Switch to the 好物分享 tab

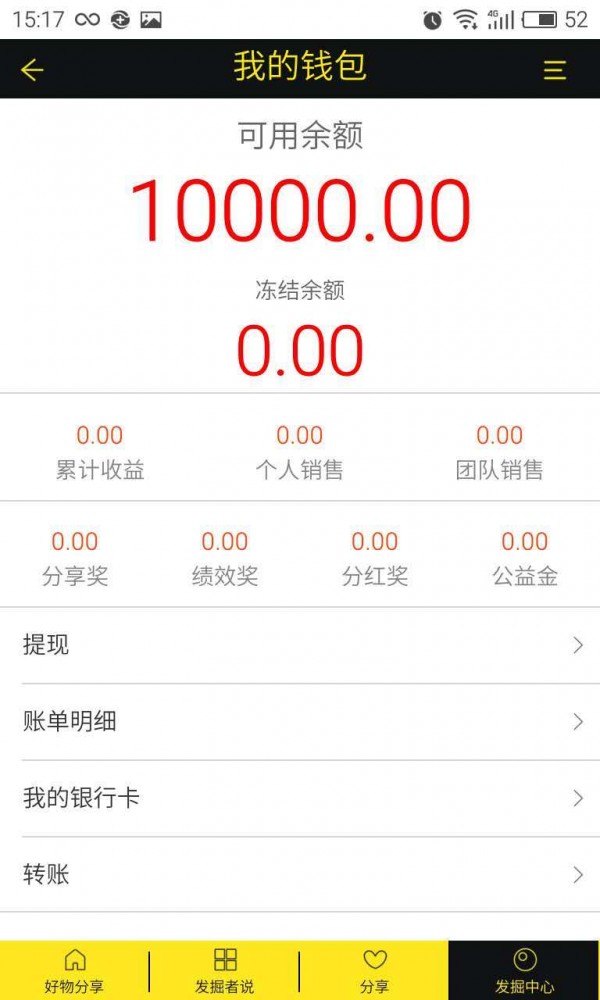point(75,971)
